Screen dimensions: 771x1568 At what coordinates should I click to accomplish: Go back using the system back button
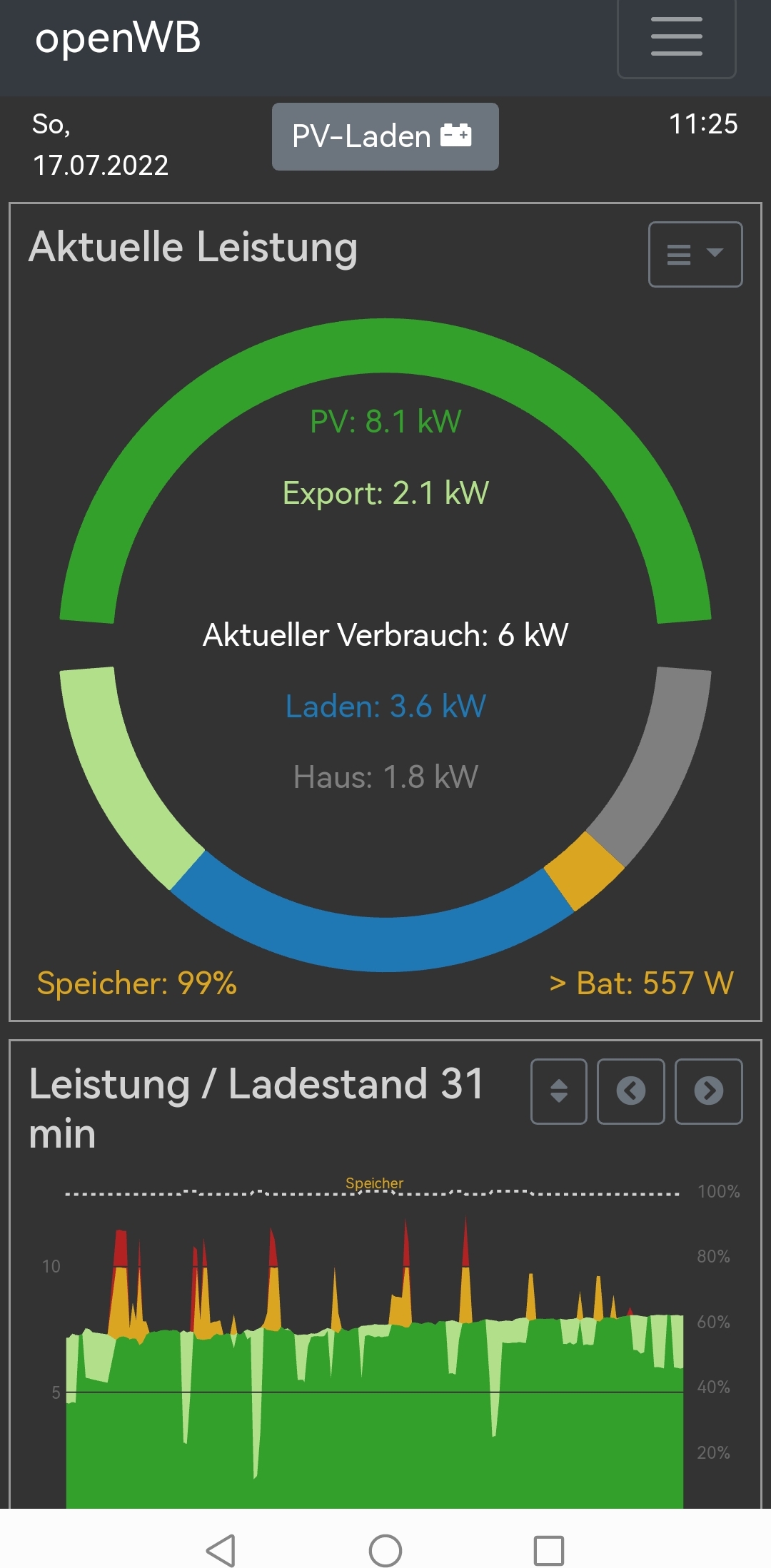221,1551
